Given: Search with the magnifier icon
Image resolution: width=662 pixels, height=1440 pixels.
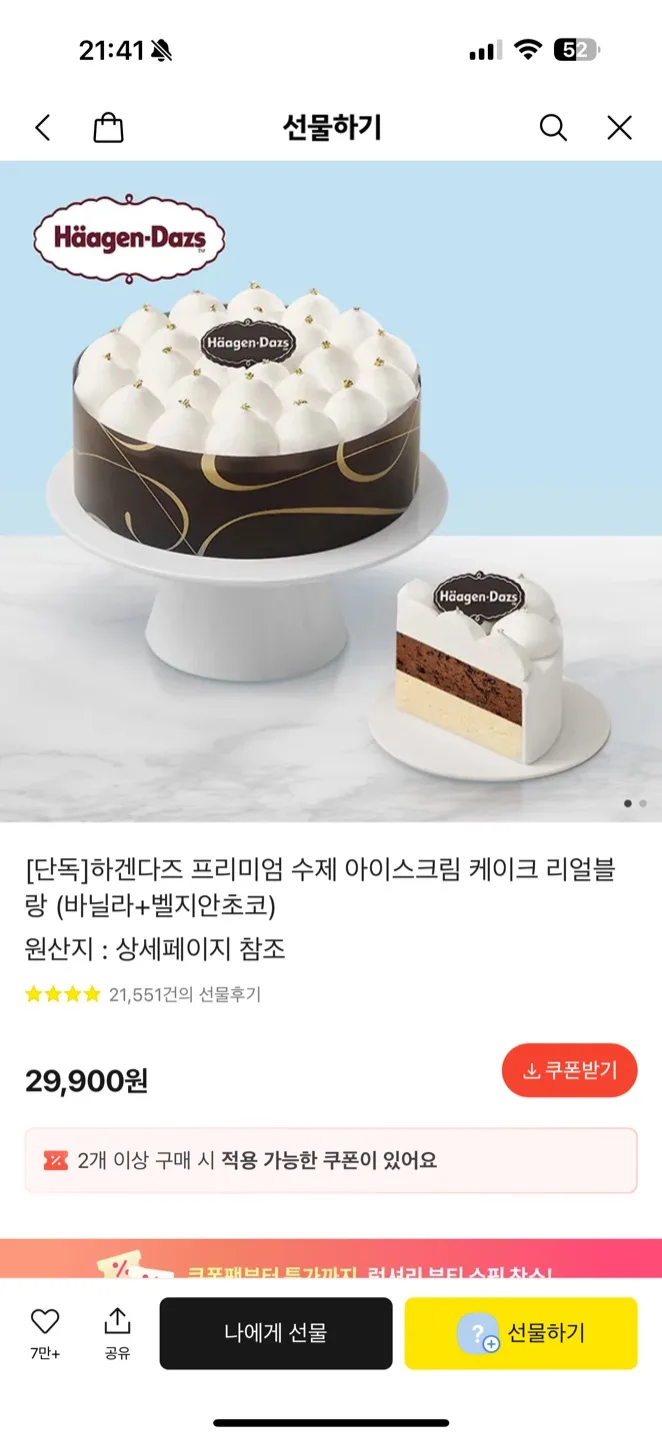Looking at the screenshot, I should click(x=553, y=128).
